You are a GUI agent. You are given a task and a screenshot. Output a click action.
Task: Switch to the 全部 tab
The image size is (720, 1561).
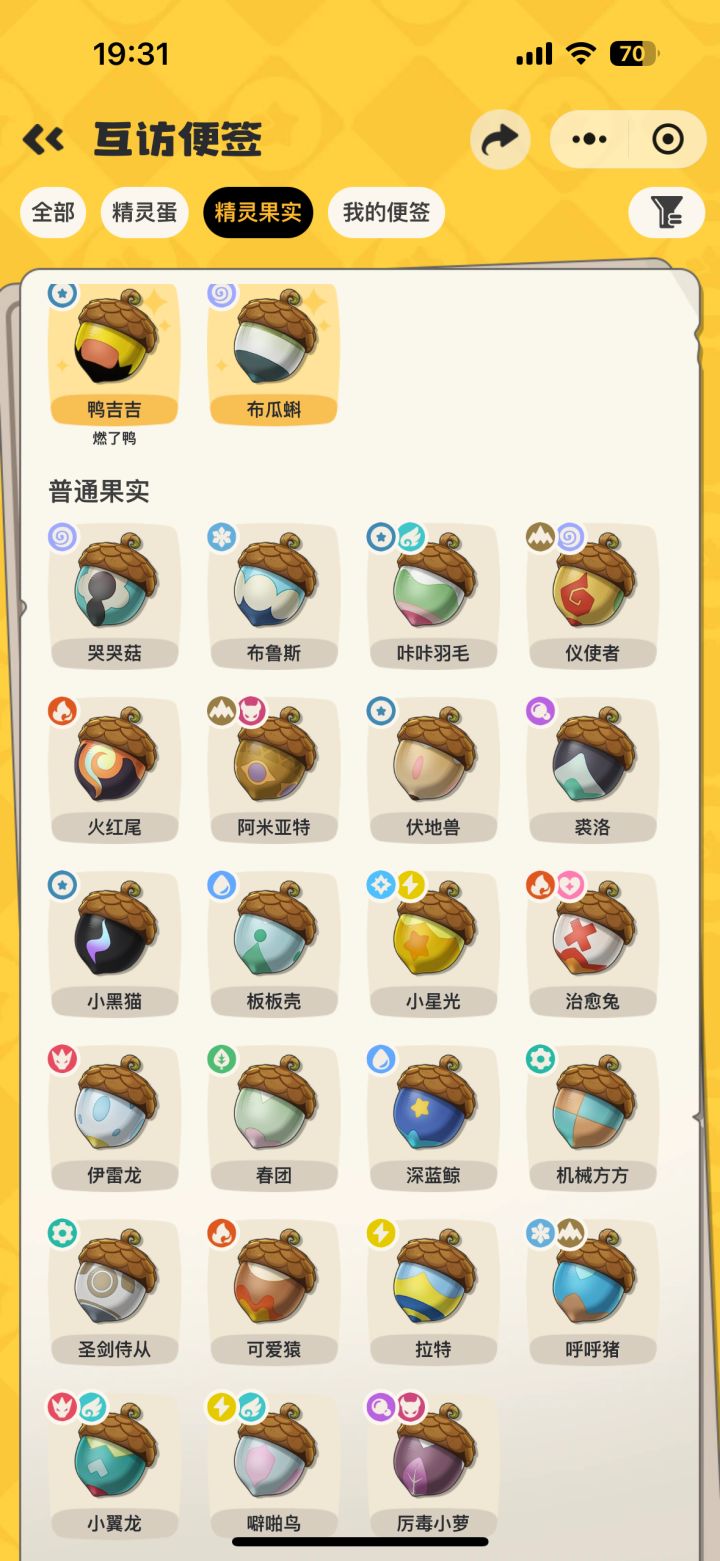pyautogui.click(x=53, y=213)
